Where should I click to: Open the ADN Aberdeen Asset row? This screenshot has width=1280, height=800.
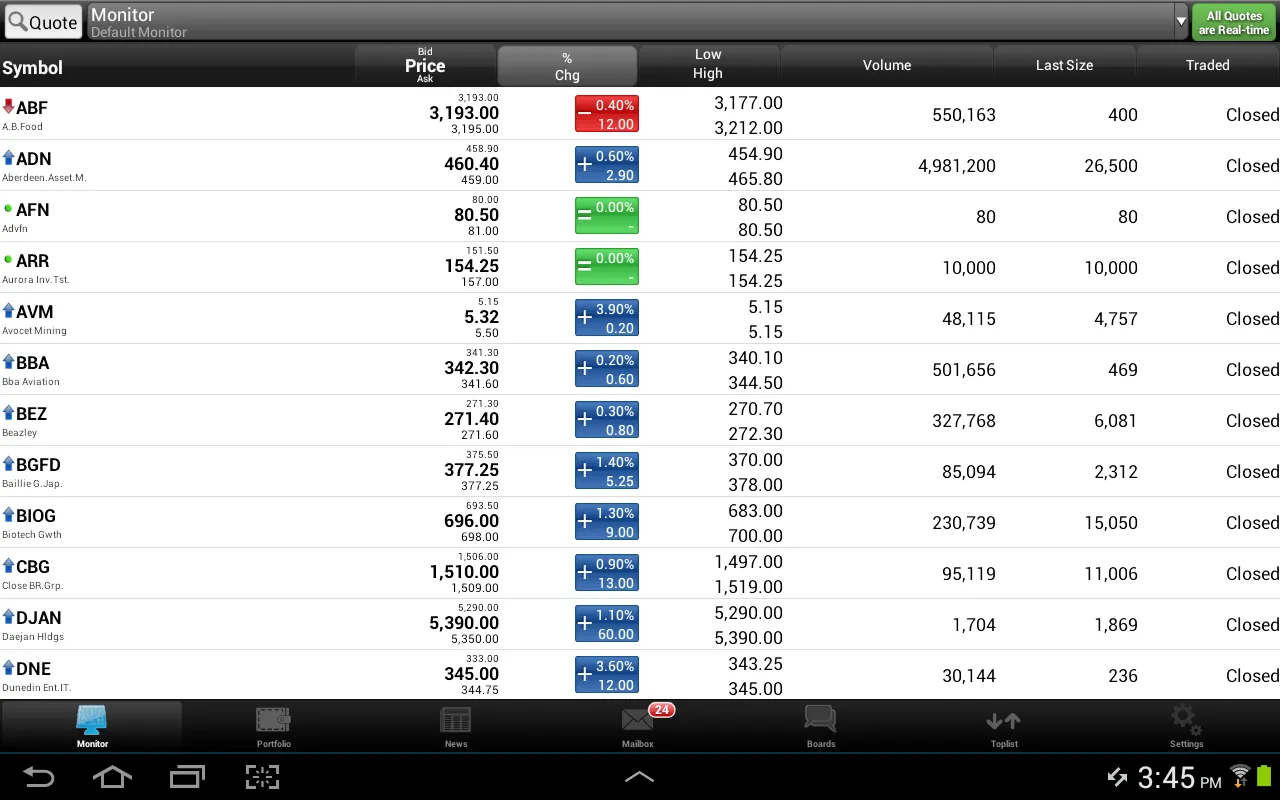[200, 165]
